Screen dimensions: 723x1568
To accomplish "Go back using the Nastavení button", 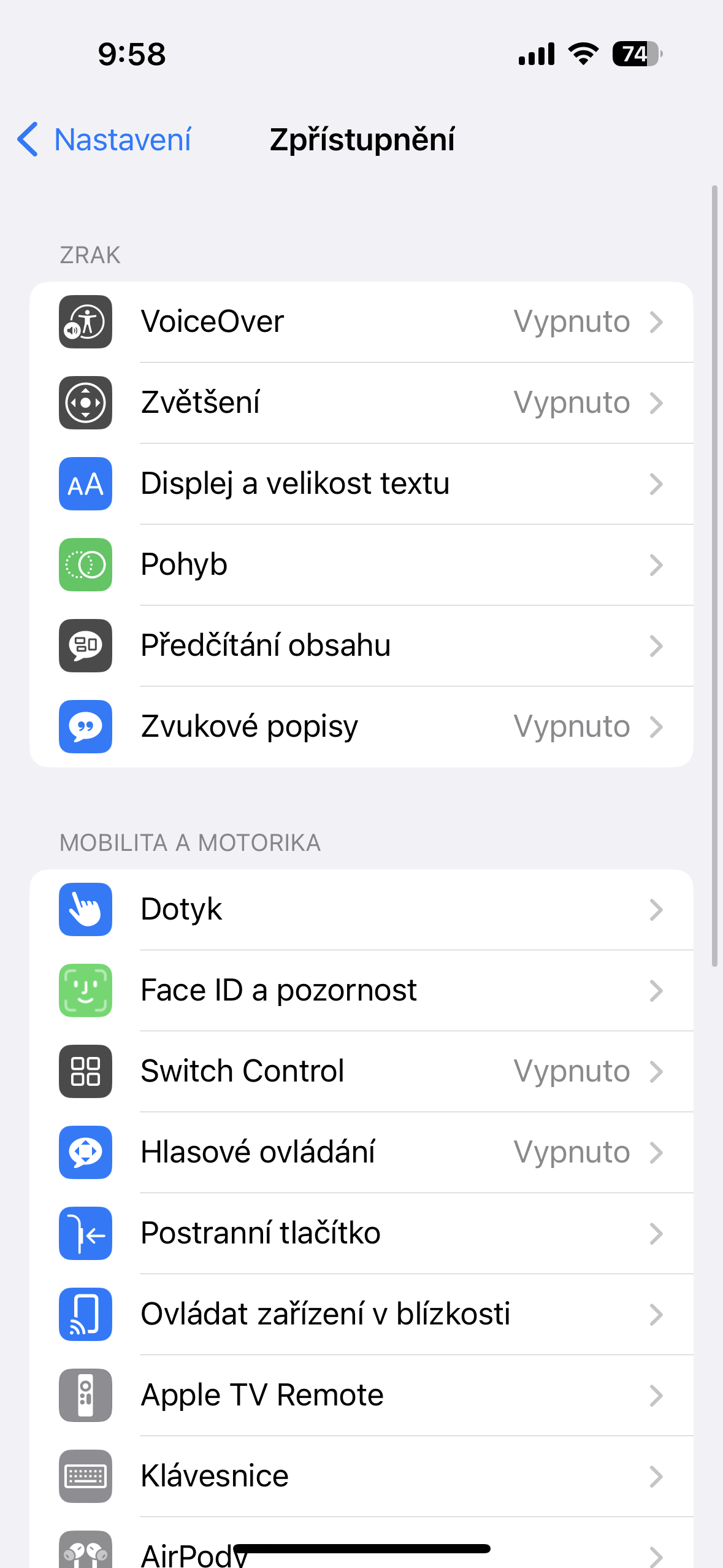I will 103,140.
